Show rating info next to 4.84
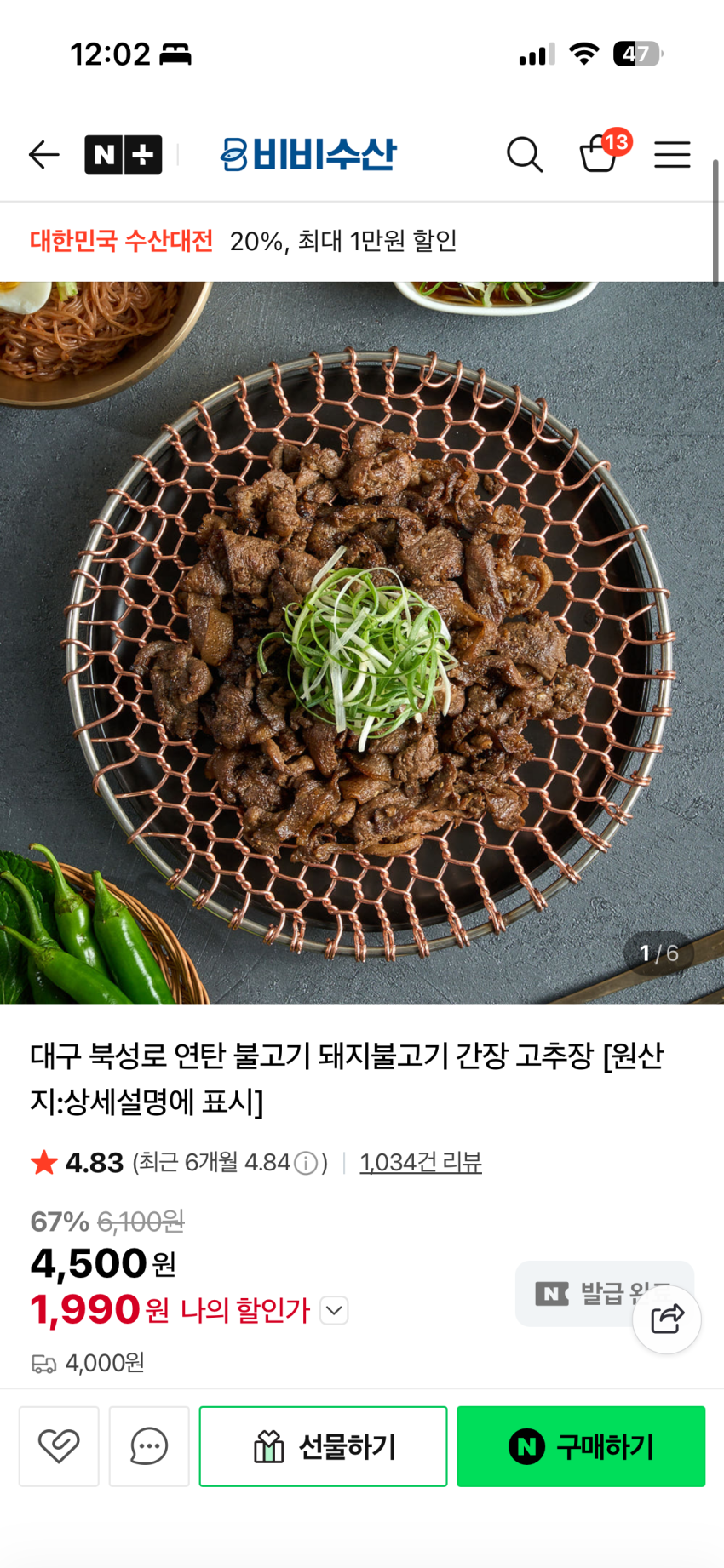Viewport: 724px width, 1568px height. click(306, 1163)
